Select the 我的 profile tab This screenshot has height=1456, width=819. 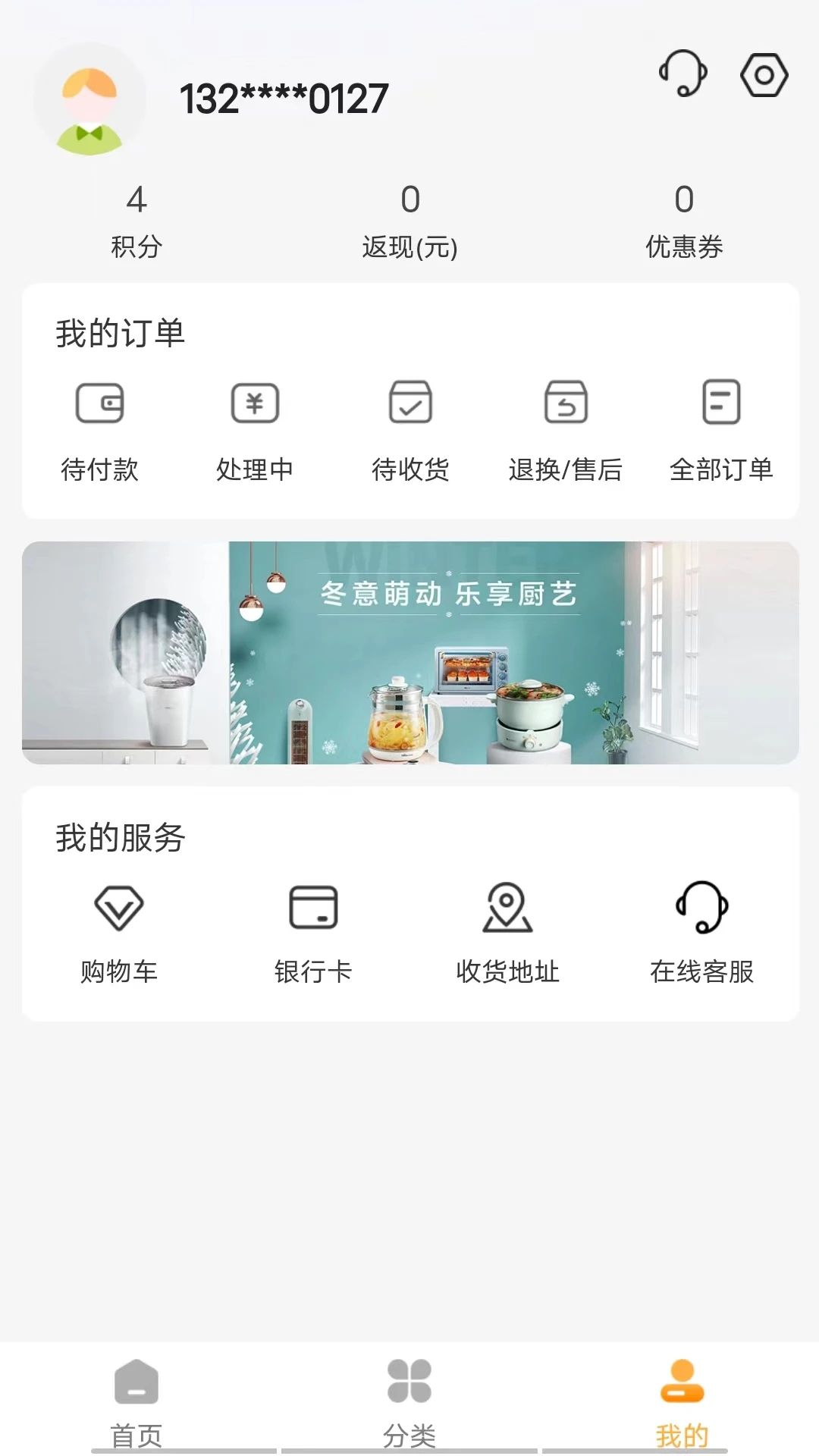click(x=682, y=1401)
